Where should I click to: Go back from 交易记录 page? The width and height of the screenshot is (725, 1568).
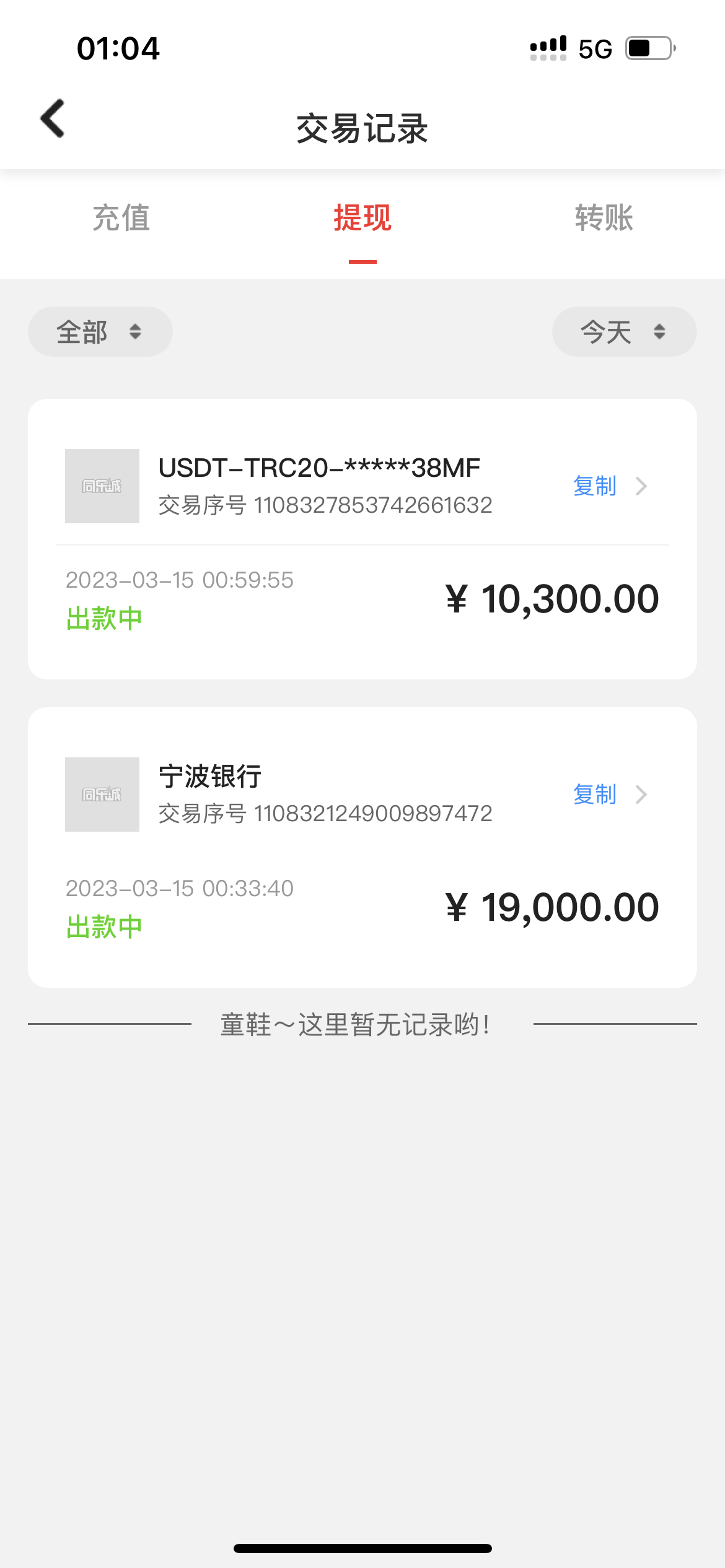tap(53, 118)
